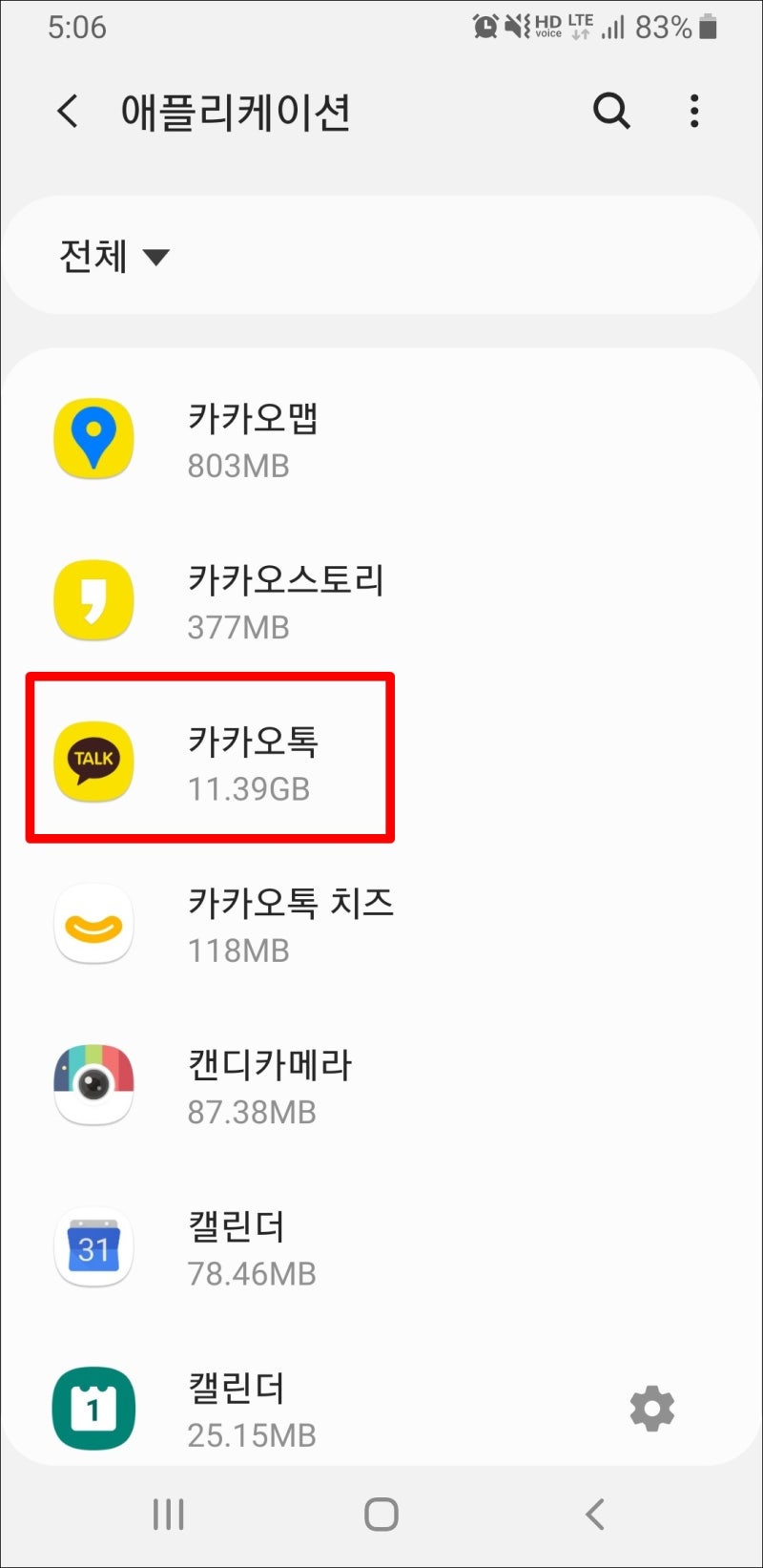Open the three-dot overflow menu

click(x=694, y=112)
